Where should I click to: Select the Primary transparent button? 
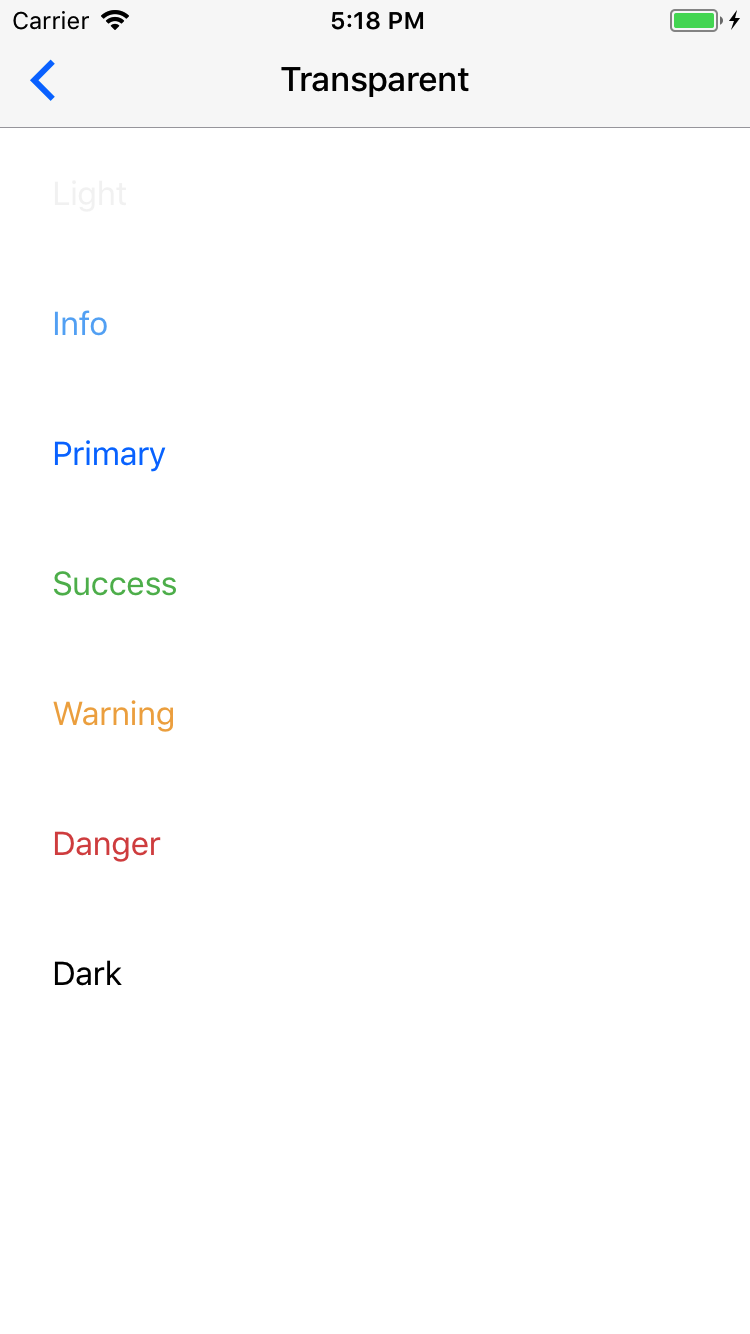(x=109, y=454)
